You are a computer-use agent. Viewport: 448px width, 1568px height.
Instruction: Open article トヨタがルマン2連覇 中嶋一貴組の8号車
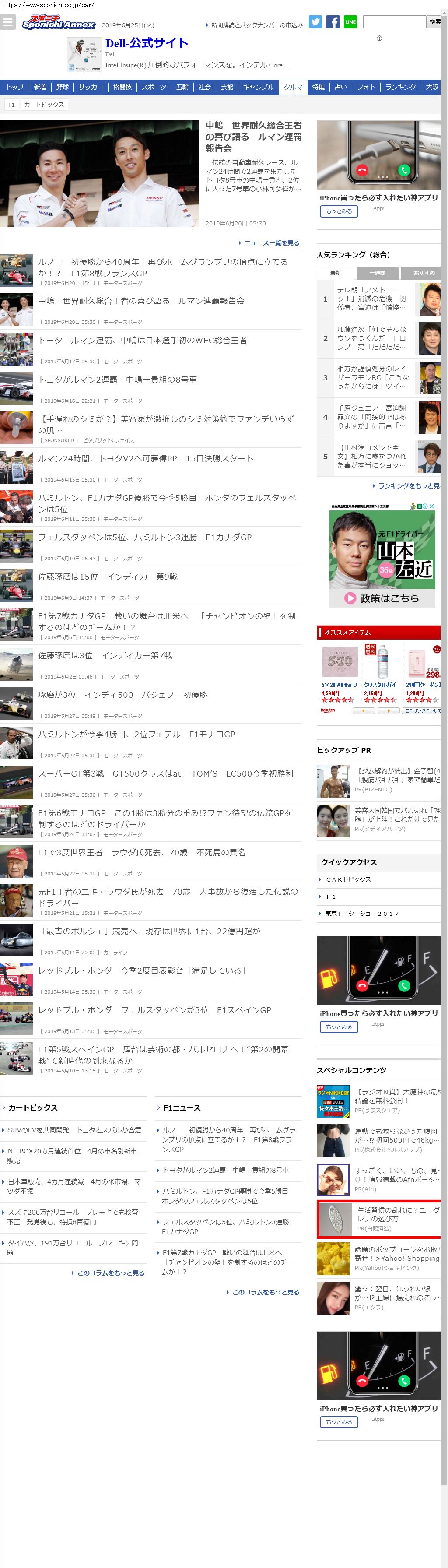click(118, 380)
